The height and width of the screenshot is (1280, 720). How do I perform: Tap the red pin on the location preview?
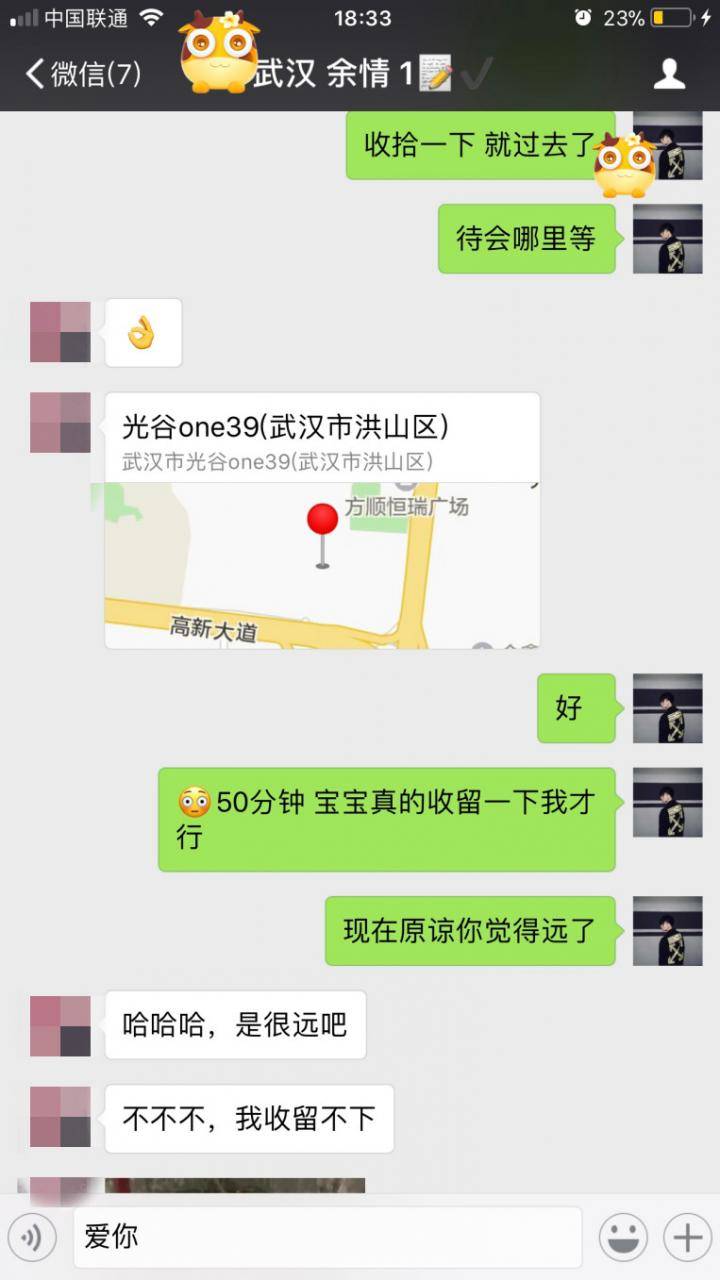point(320,520)
